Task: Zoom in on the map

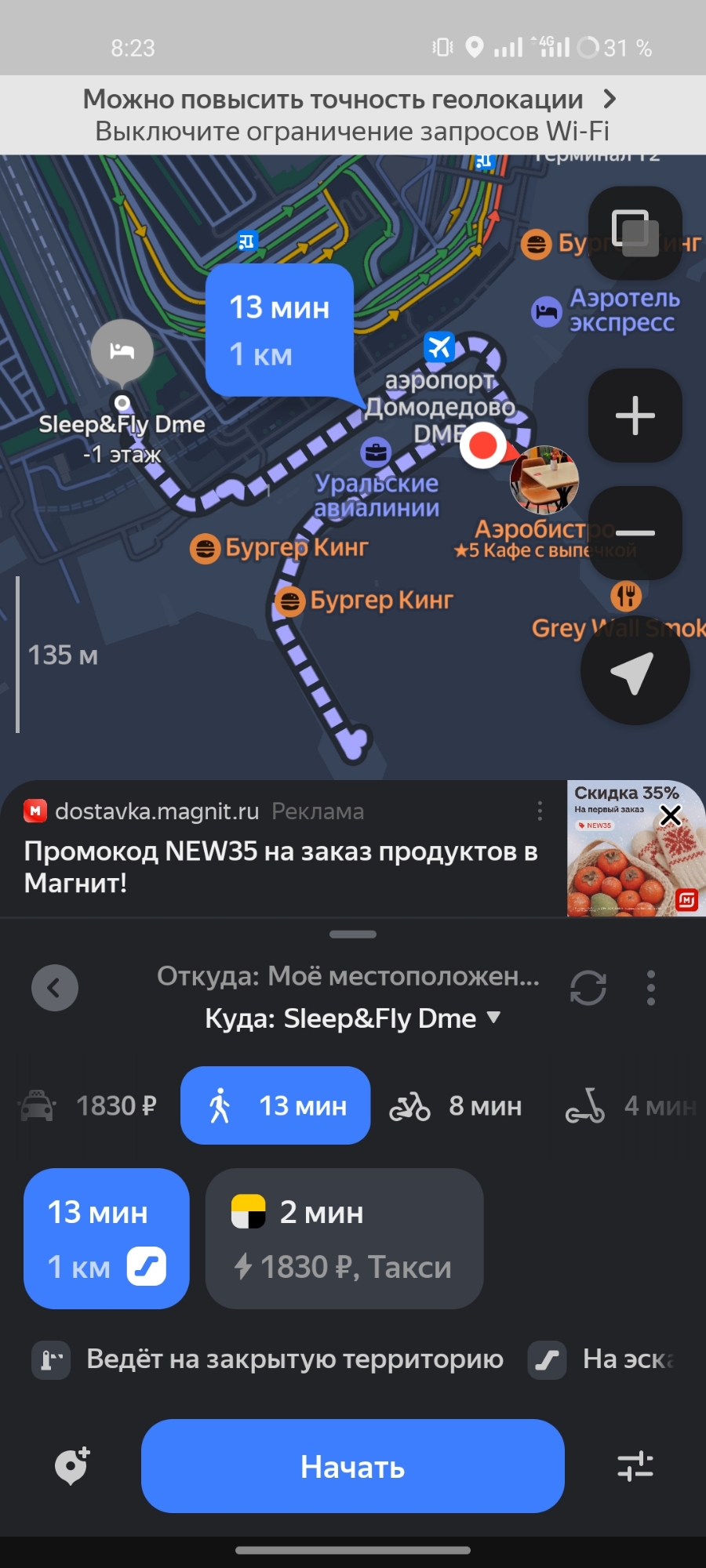Action: 635,416
